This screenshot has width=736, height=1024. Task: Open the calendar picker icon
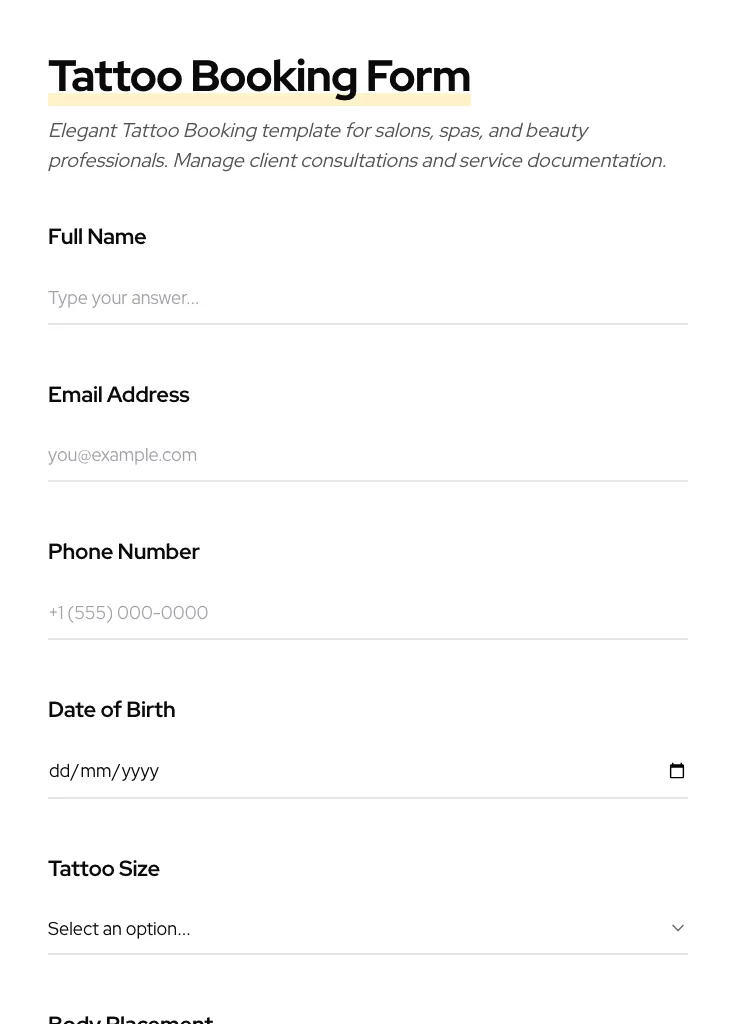[677, 771]
